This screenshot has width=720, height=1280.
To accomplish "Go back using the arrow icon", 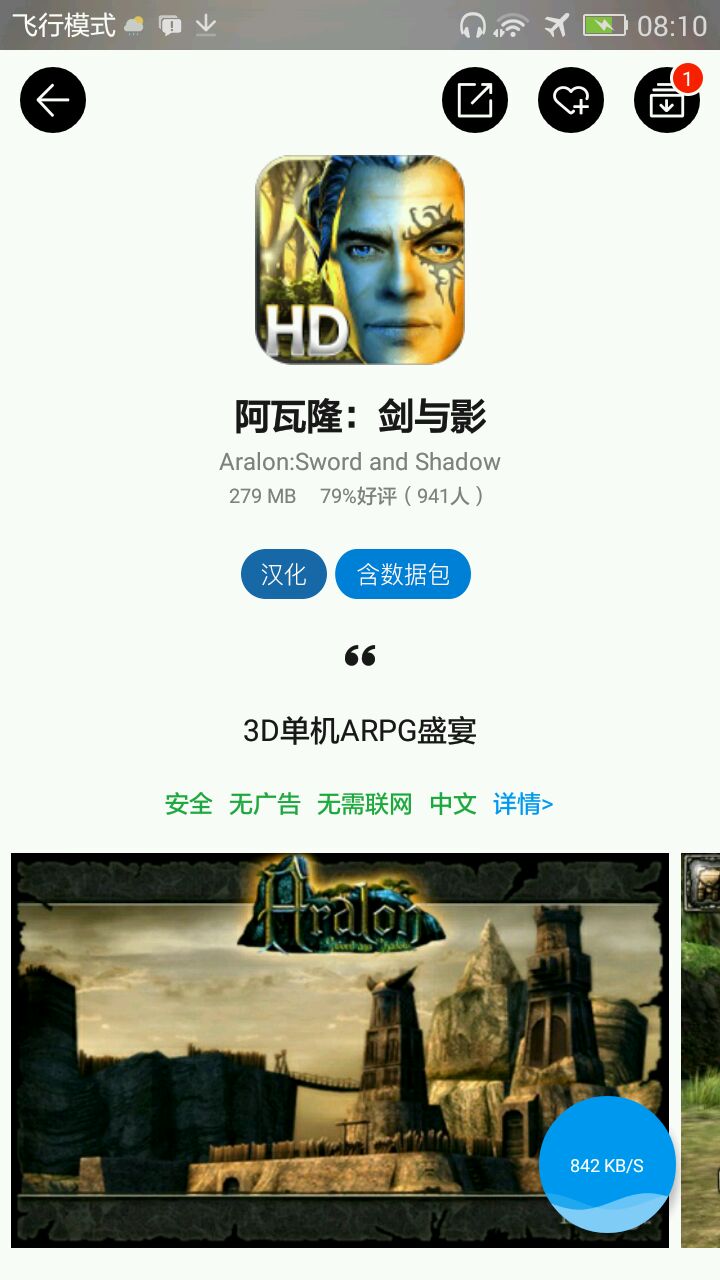I will coord(53,100).
